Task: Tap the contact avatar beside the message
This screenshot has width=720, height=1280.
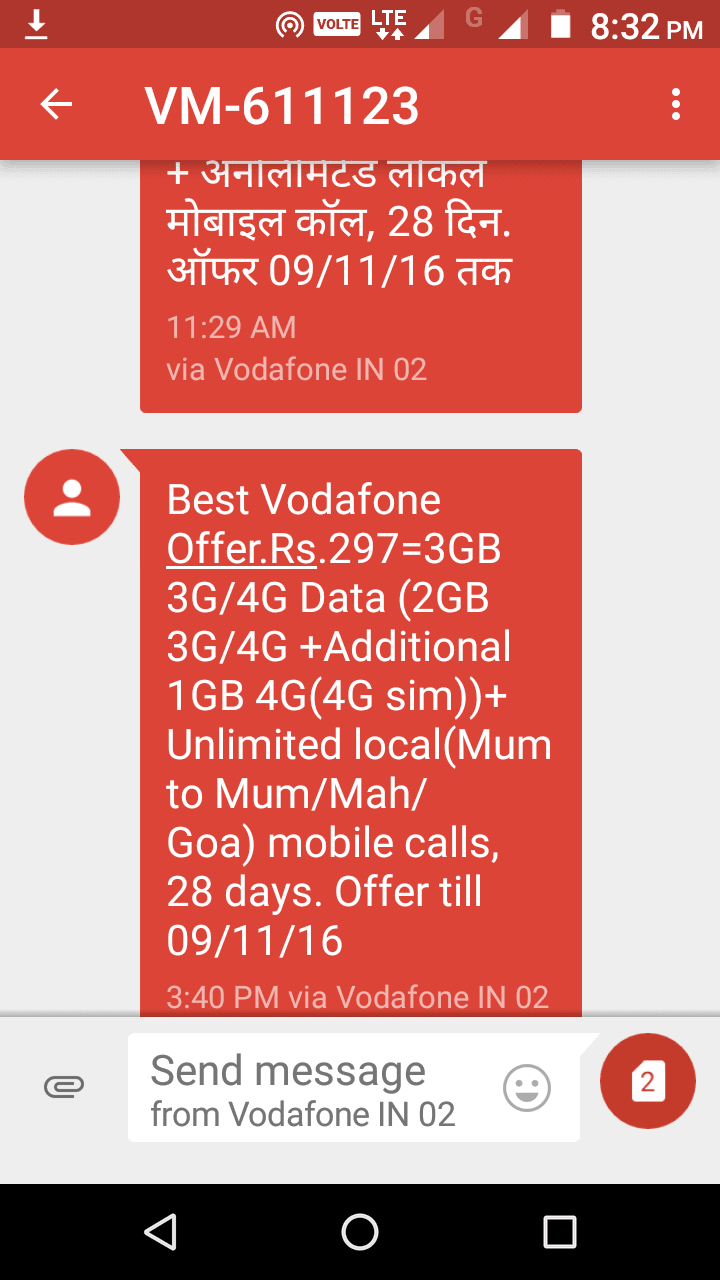Action: tap(72, 497)
